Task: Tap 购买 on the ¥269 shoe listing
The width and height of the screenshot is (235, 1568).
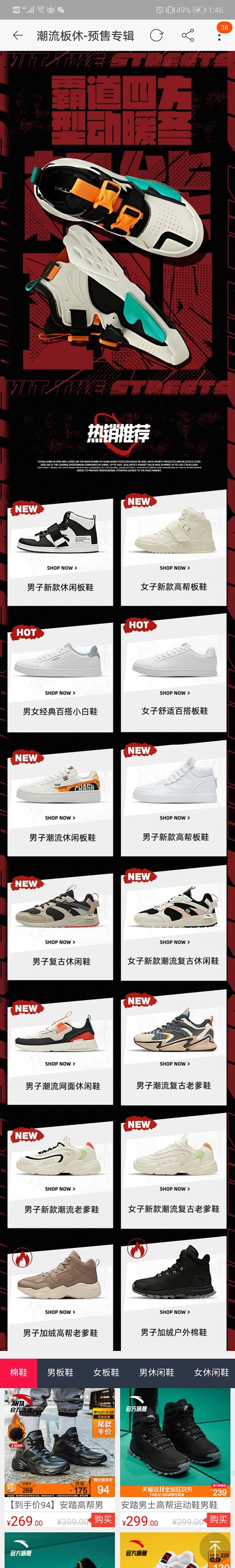Action: (x=102, y=1519)
